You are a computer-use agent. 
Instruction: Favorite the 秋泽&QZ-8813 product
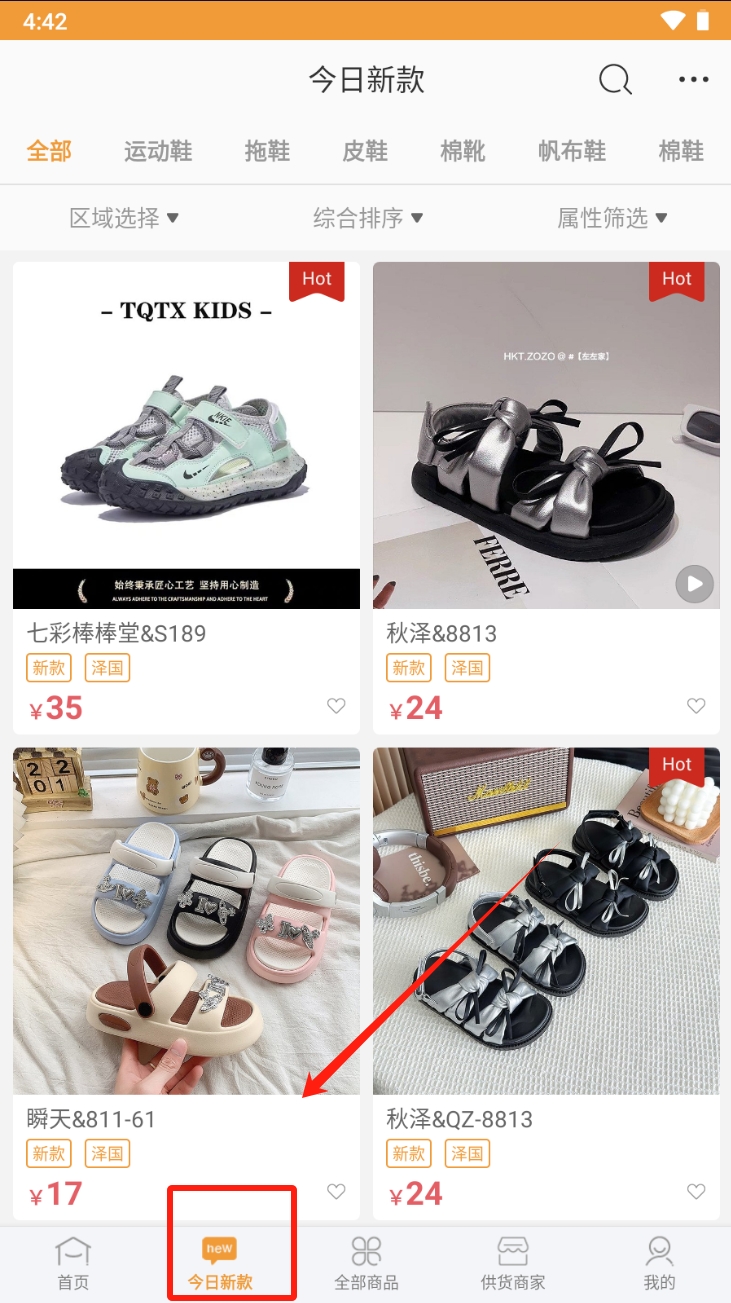pyautogui.click(x=696, y=1191)
